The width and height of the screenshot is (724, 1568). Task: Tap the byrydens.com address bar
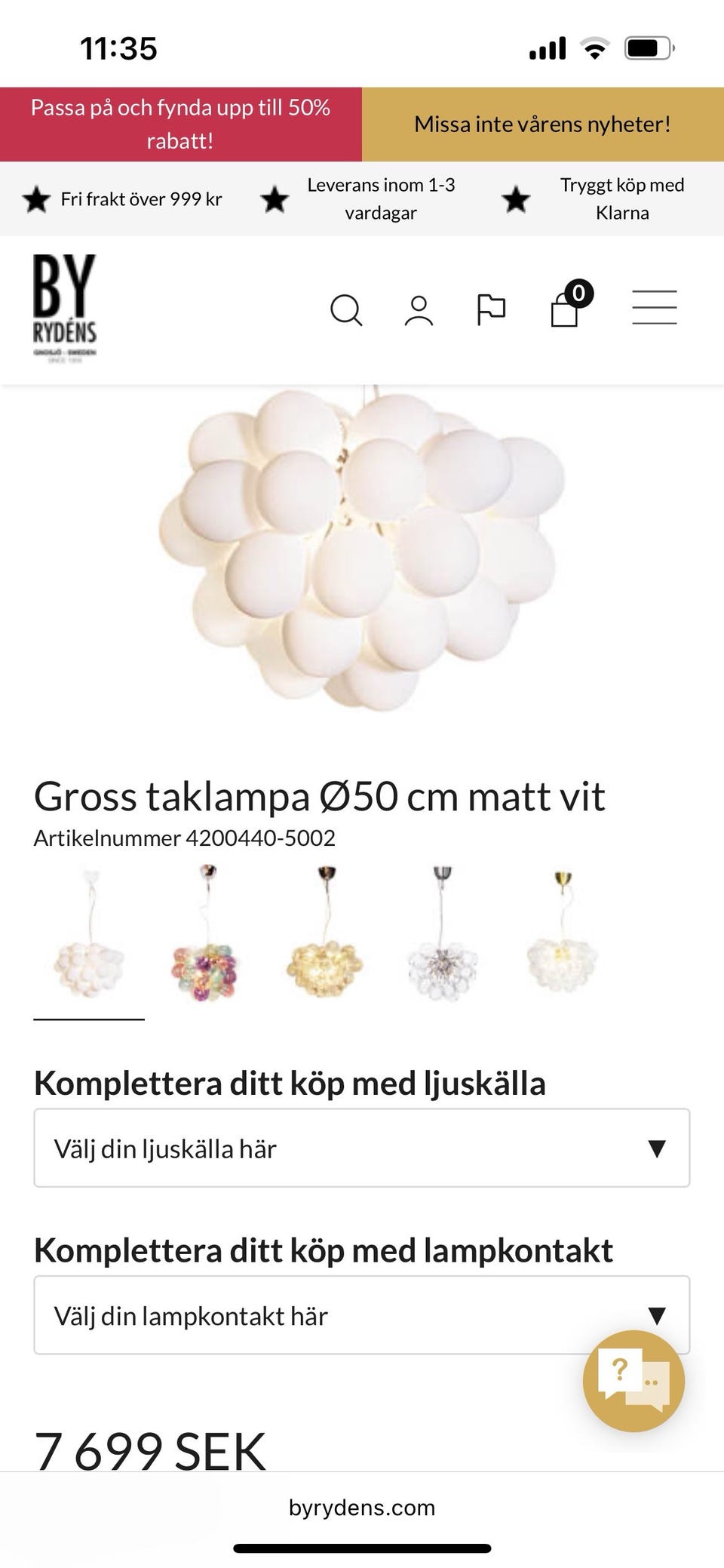point(362,1508)
